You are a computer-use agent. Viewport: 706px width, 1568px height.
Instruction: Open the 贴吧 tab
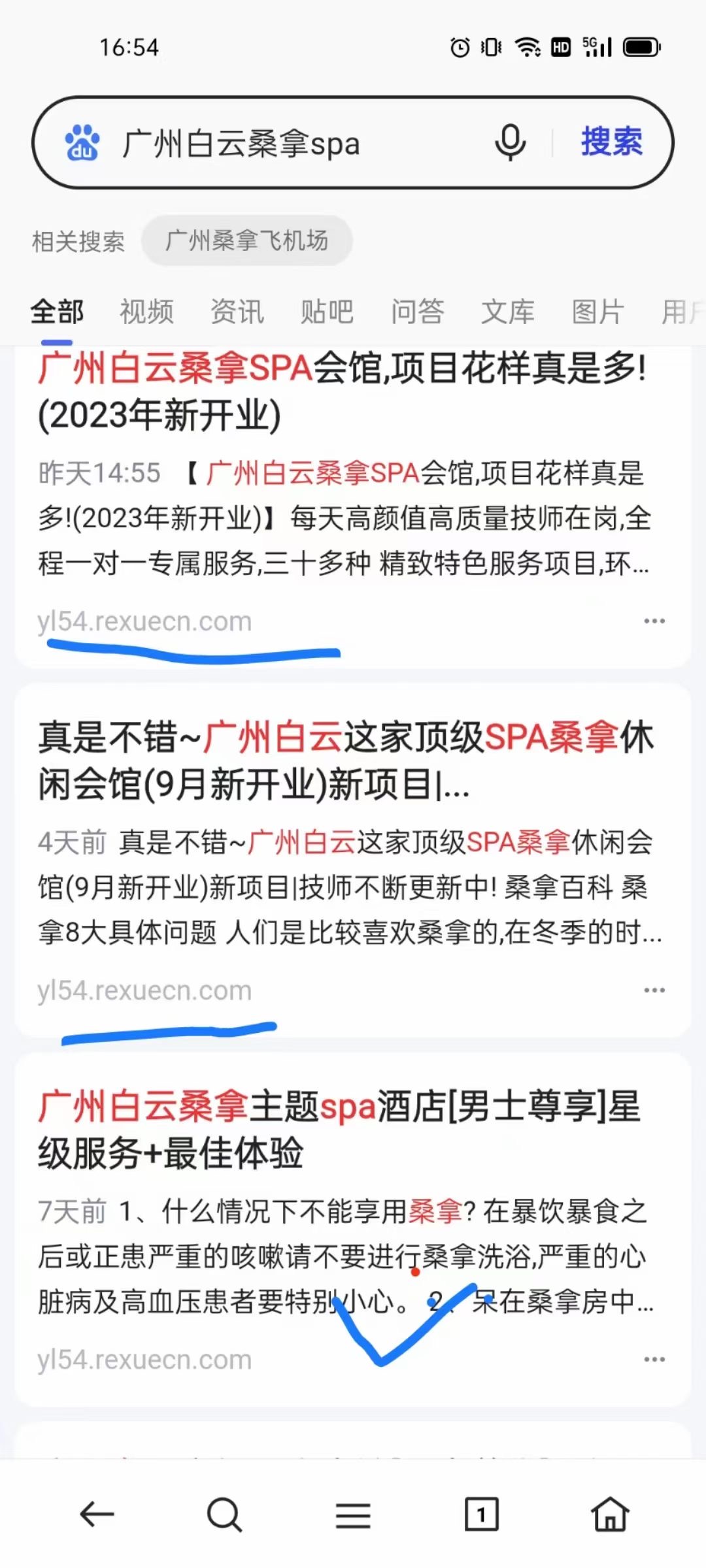pos(328,312)
